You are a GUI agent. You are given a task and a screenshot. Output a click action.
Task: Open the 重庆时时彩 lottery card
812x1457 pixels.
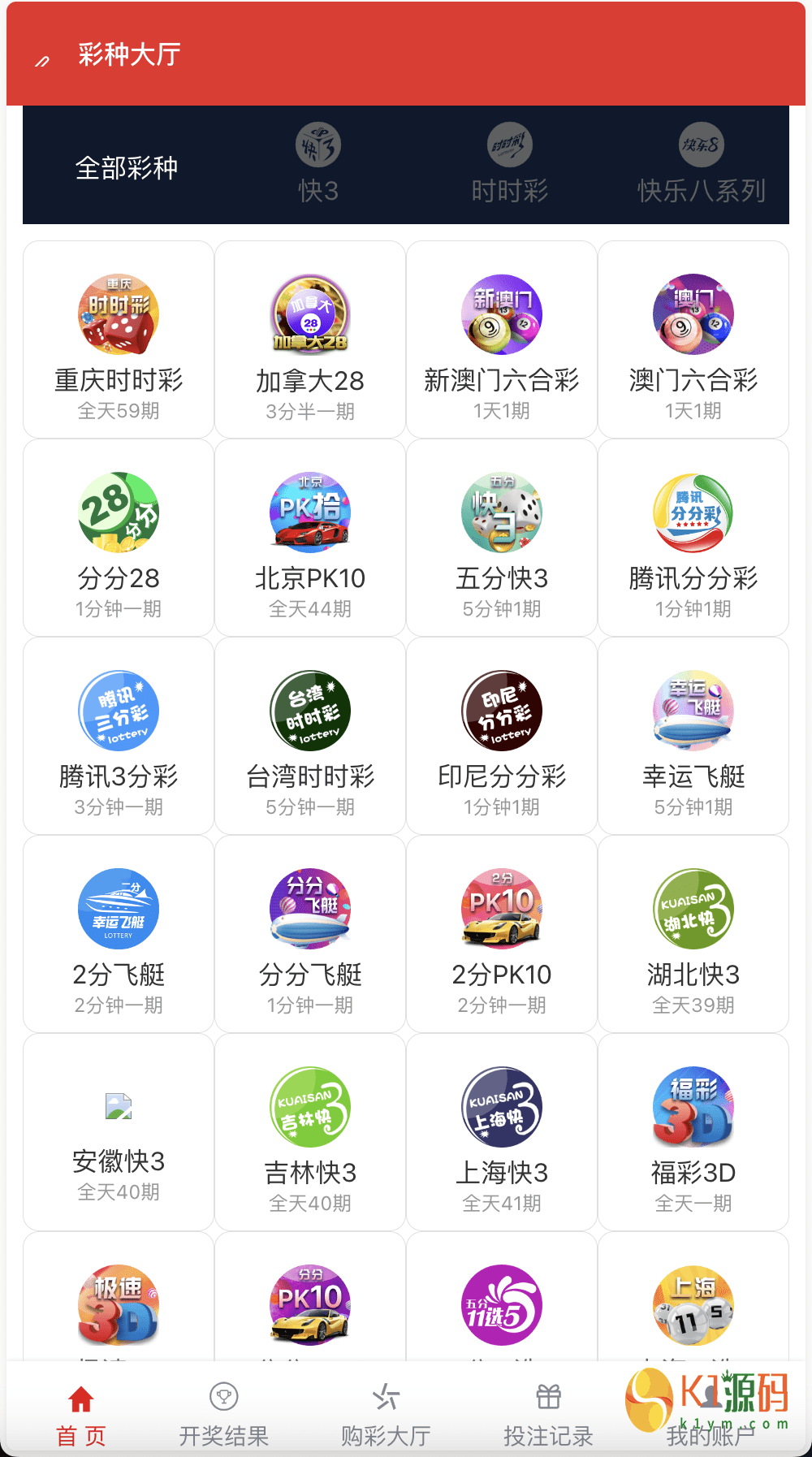pyautogui.click(x=119, y=339)
